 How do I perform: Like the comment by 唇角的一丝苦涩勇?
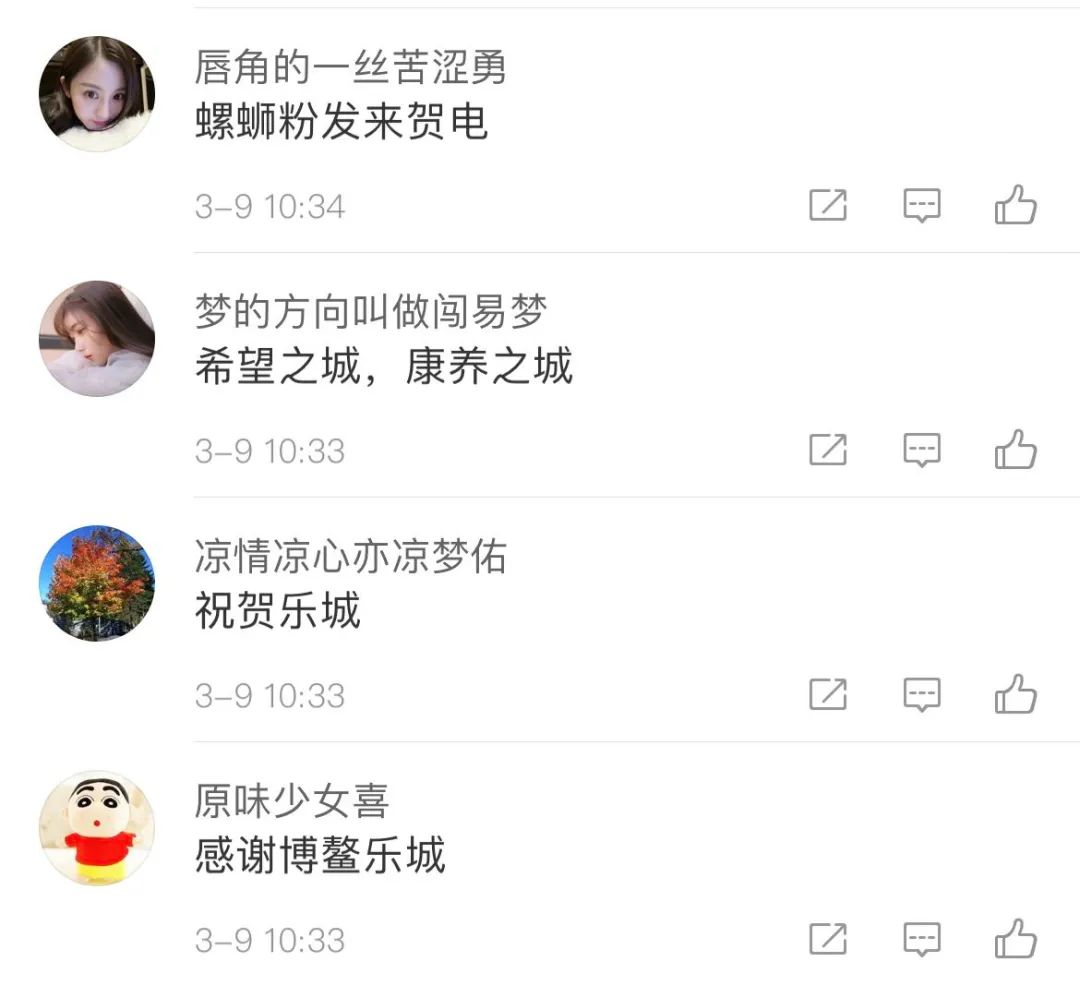1015,205
